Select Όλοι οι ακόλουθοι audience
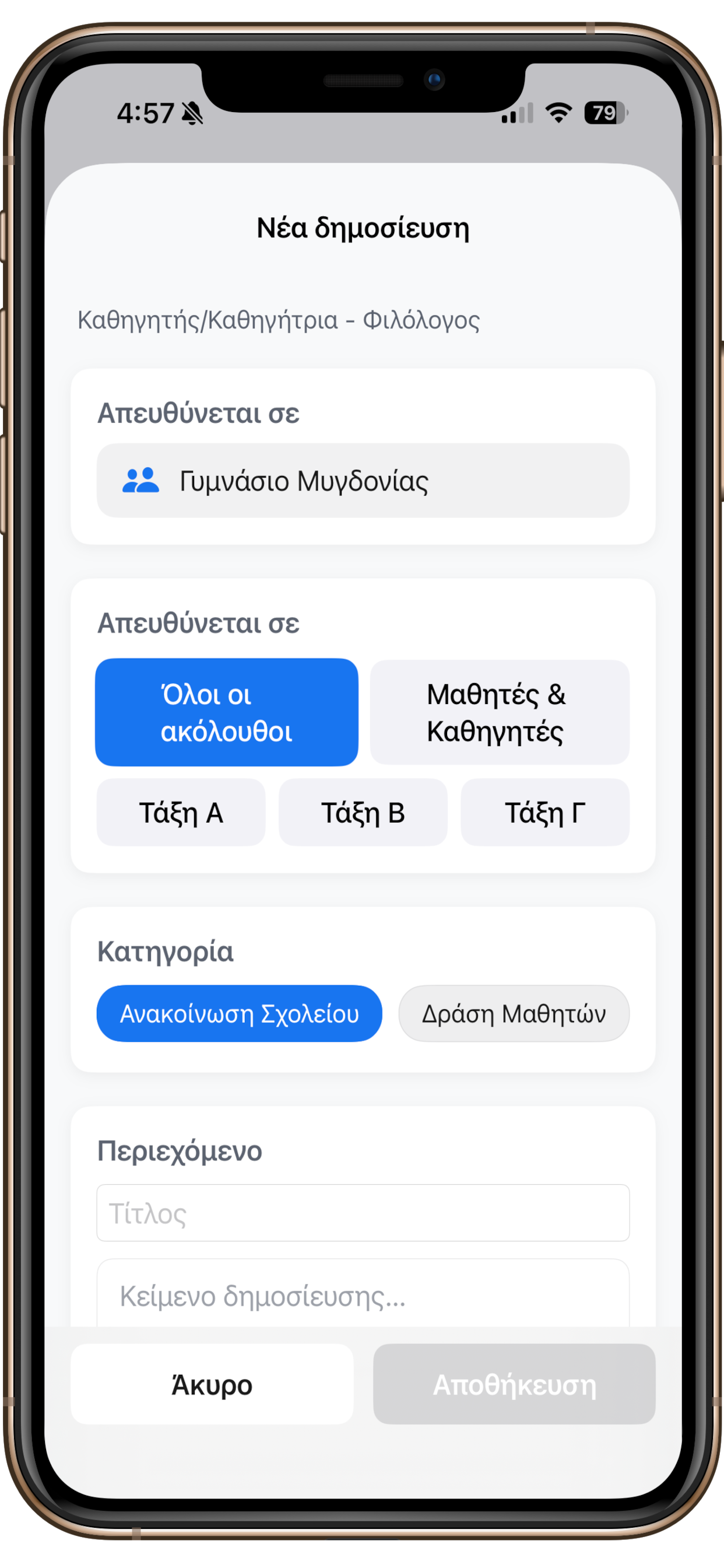Screen dimensions: 724x1568 click(226, 712)
